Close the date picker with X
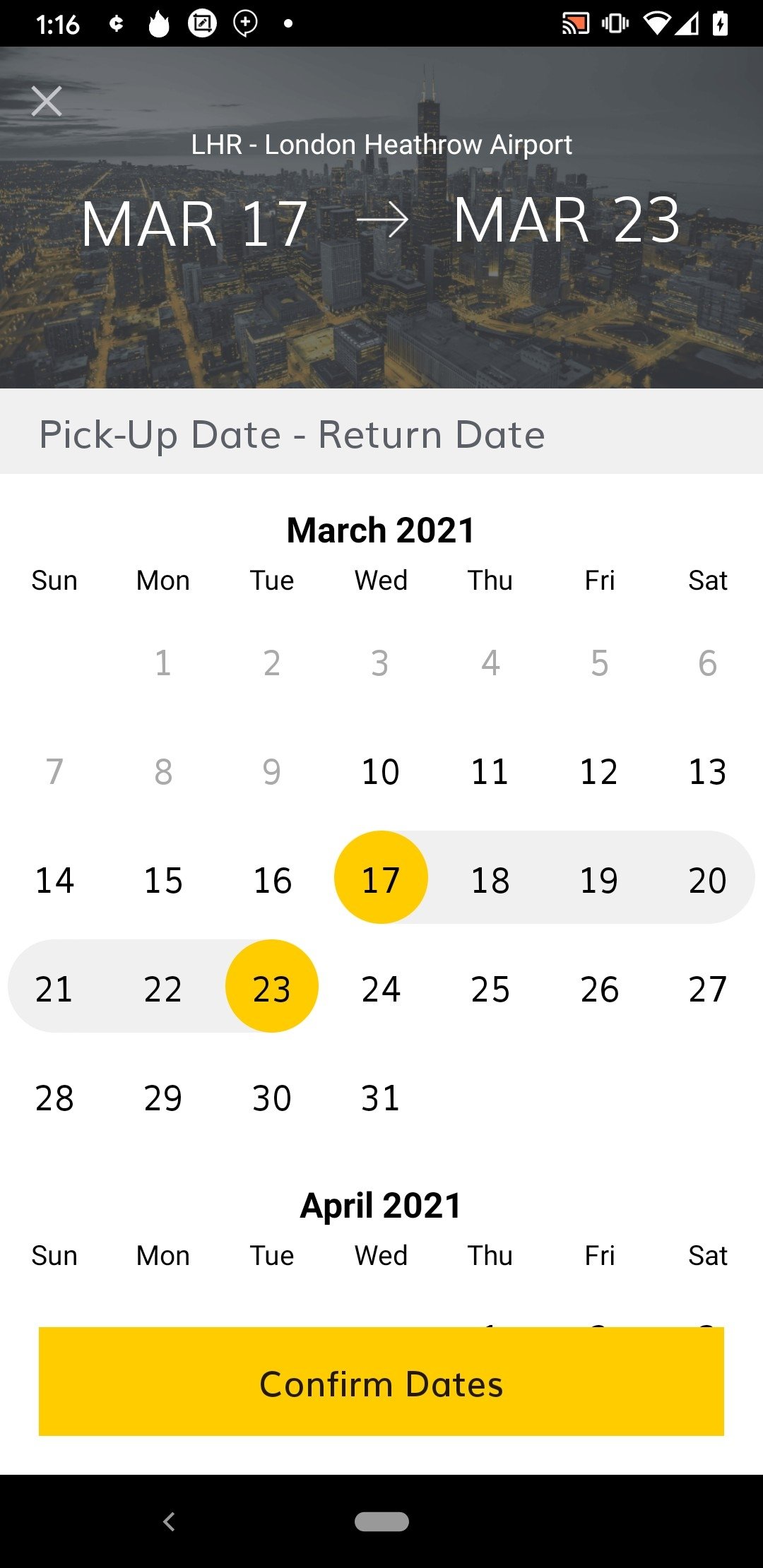This screenshot has width=763, height=1568. [47, 101]
